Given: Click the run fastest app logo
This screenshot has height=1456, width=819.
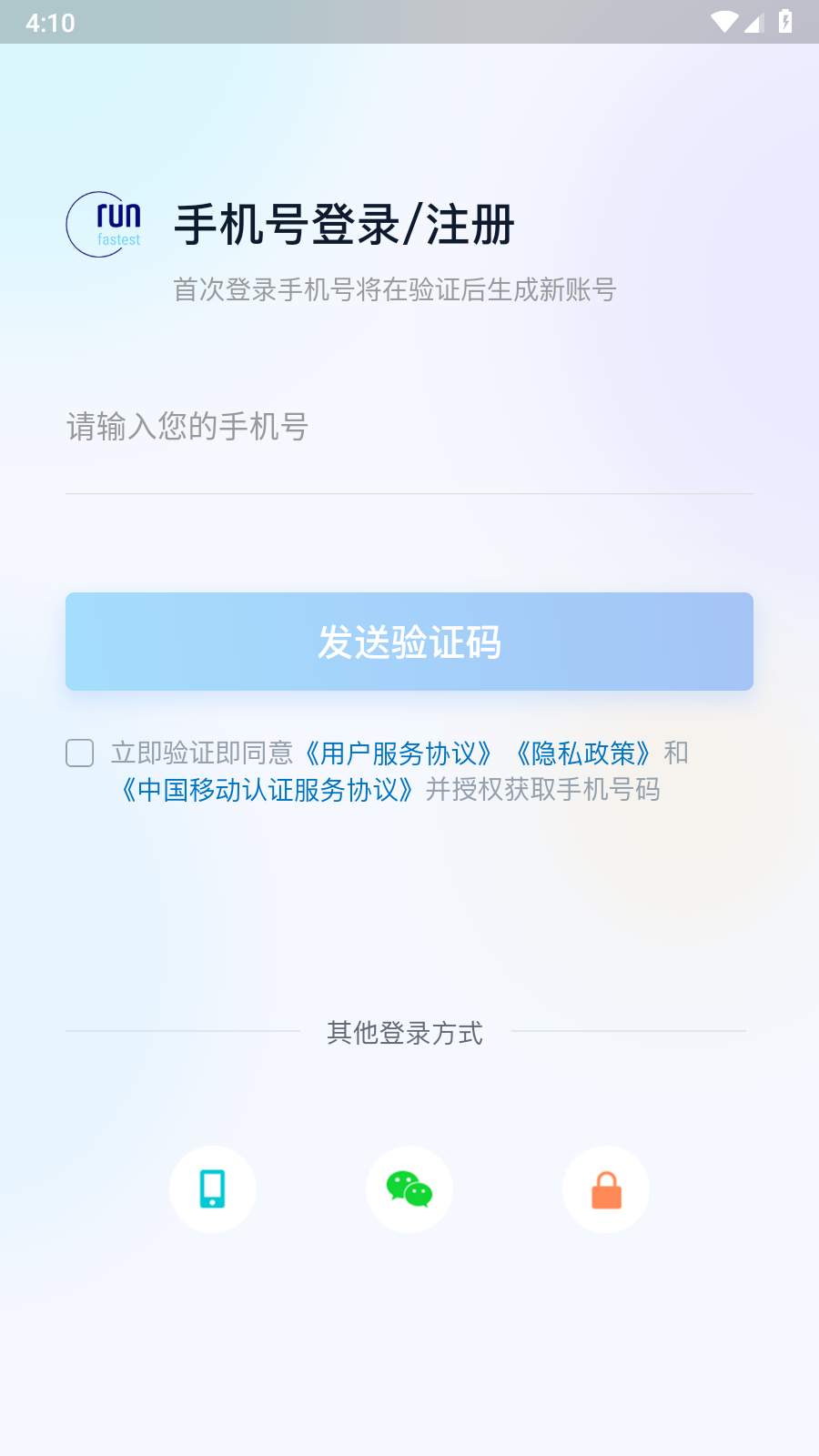Looking at the screenshot, I should click(x=103, y=225).
